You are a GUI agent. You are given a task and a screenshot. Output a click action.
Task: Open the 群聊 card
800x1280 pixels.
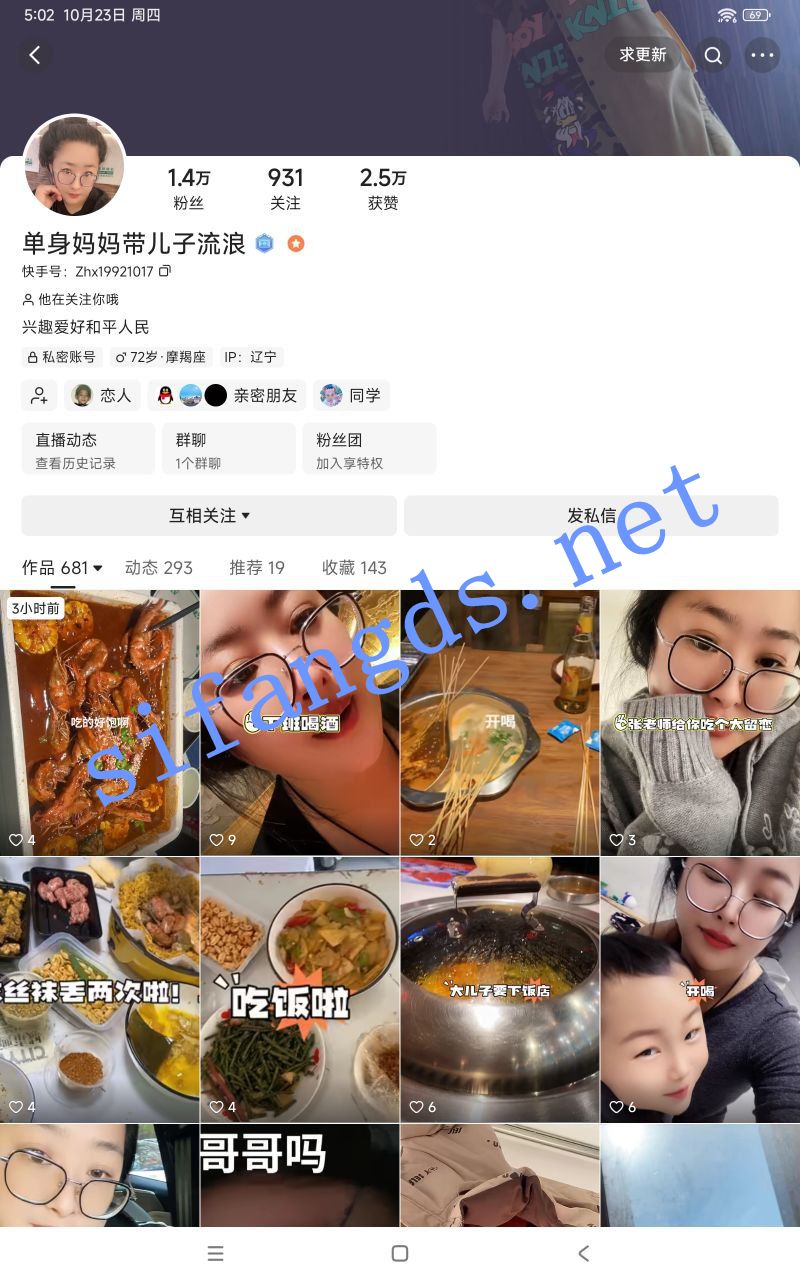[x=229, y=449]
